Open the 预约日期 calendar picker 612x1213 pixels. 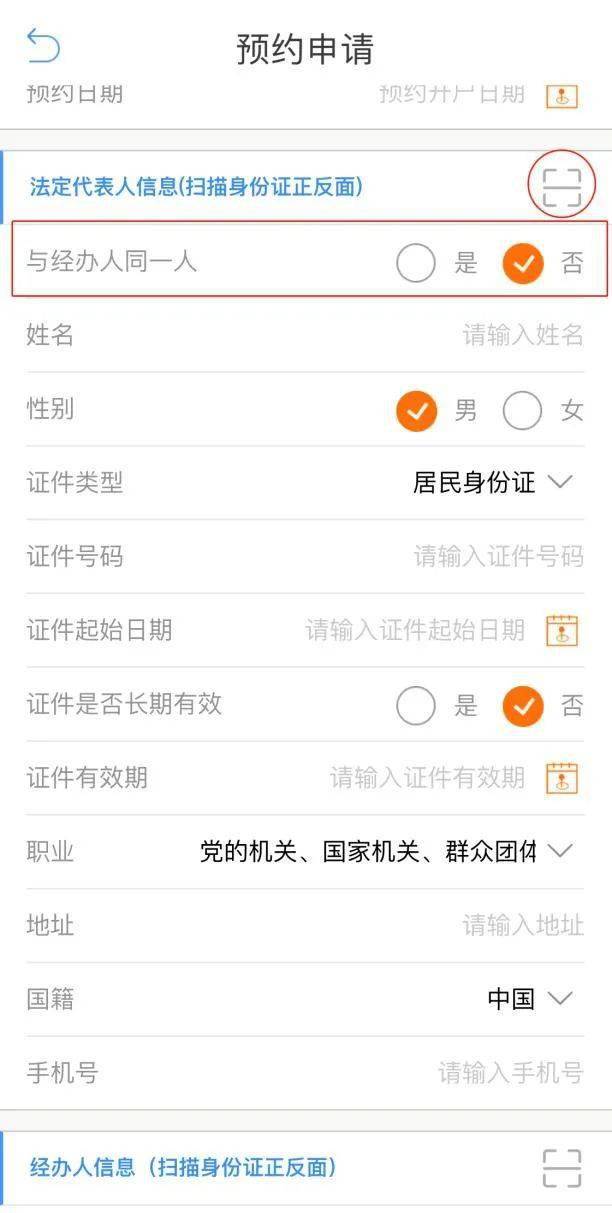[561, 96]
